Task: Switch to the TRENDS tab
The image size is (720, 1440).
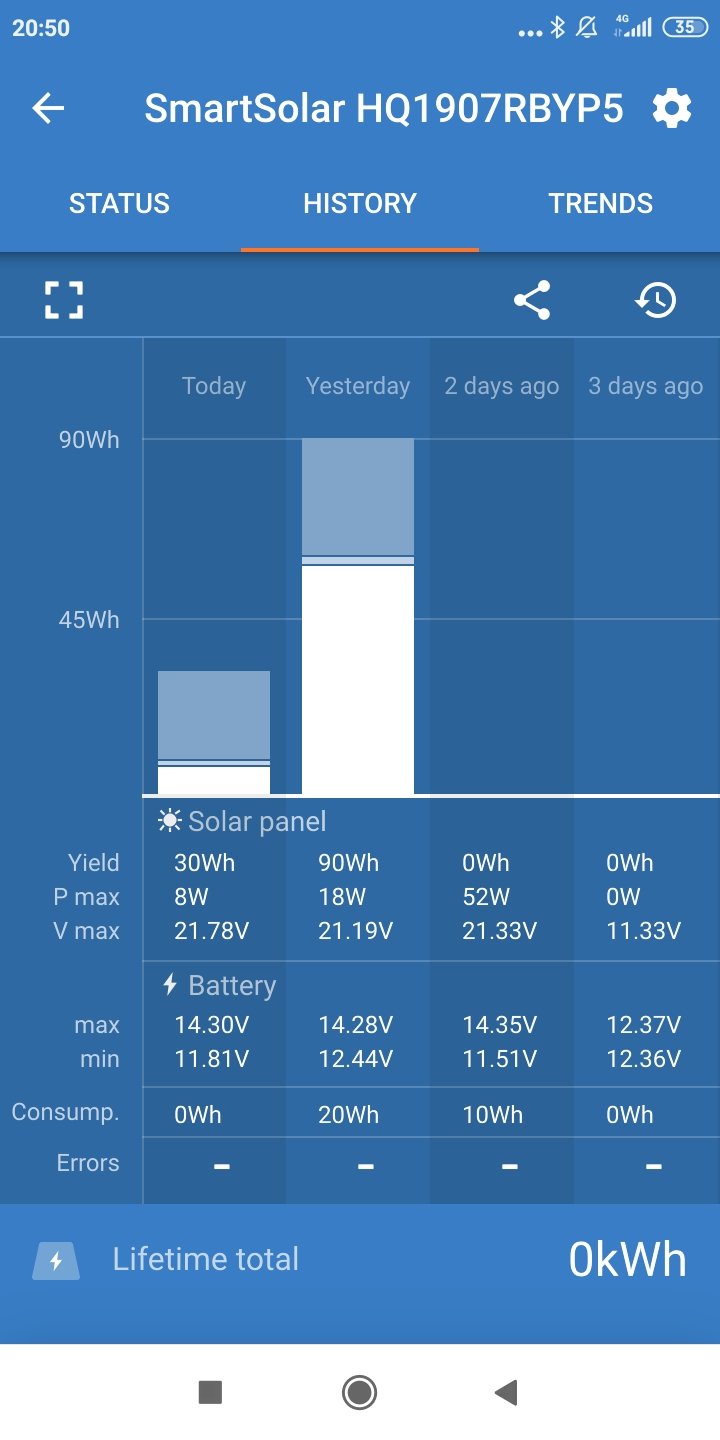Action: 600,203
